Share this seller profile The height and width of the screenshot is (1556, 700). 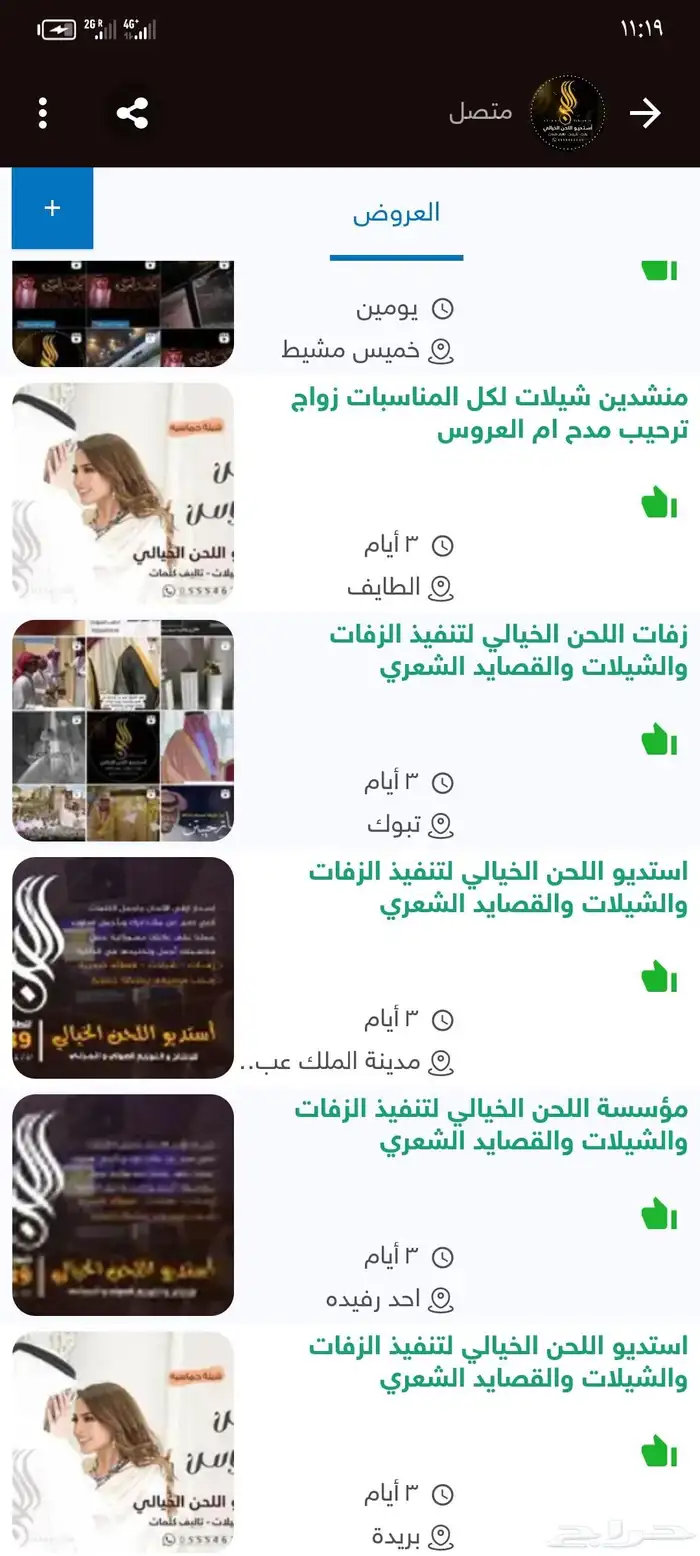(x=132, y=113)
